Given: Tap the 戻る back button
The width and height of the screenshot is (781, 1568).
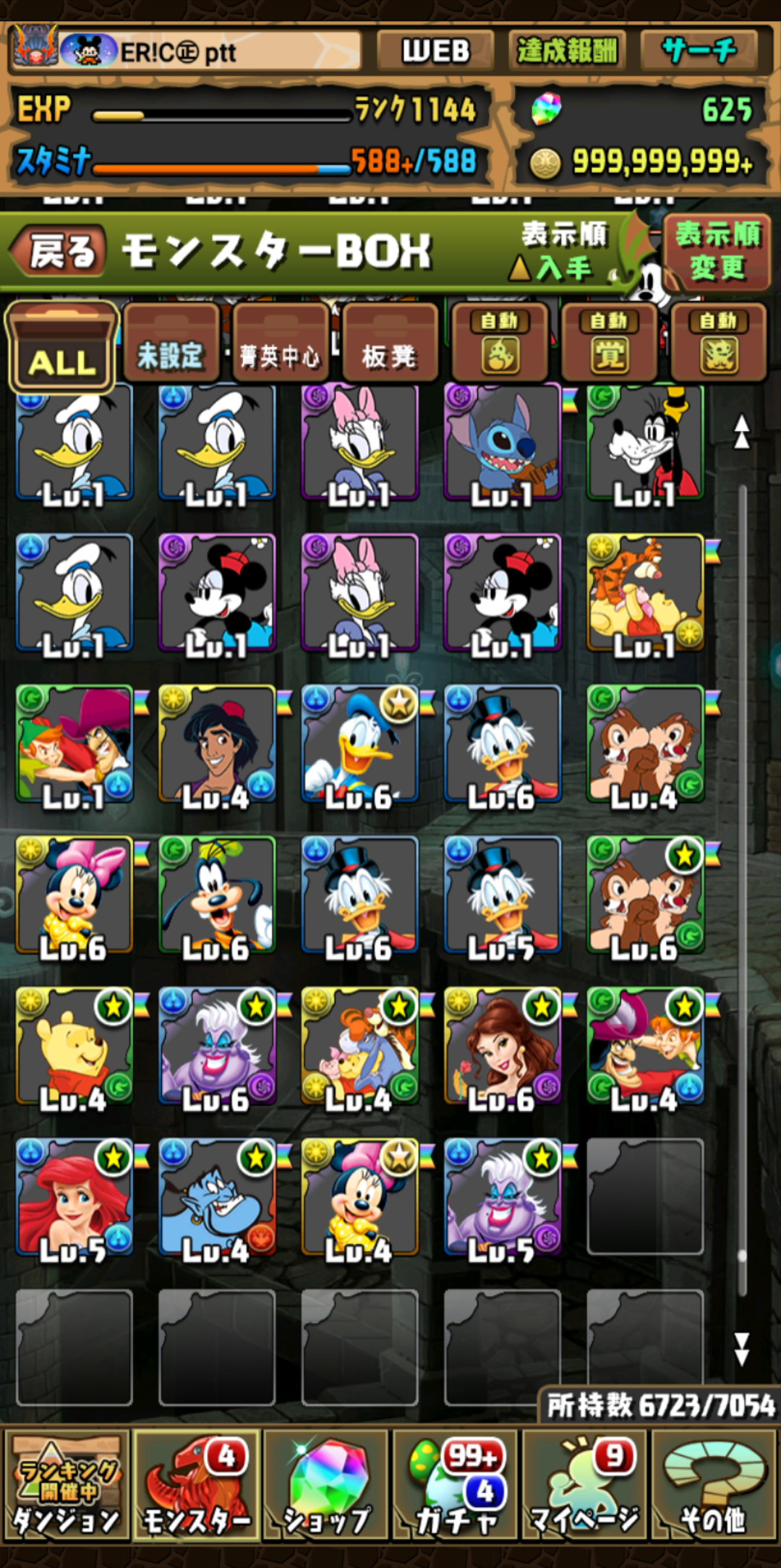Looking at the screenshot, I should tap(59, 251).
